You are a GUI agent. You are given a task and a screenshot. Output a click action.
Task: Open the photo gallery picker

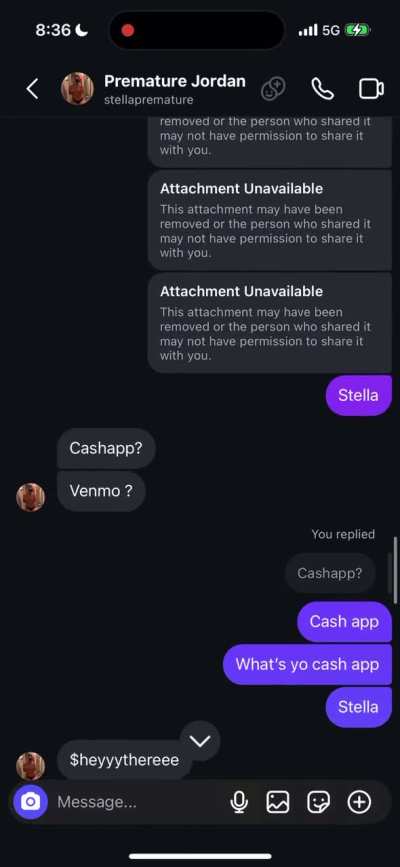278,802
